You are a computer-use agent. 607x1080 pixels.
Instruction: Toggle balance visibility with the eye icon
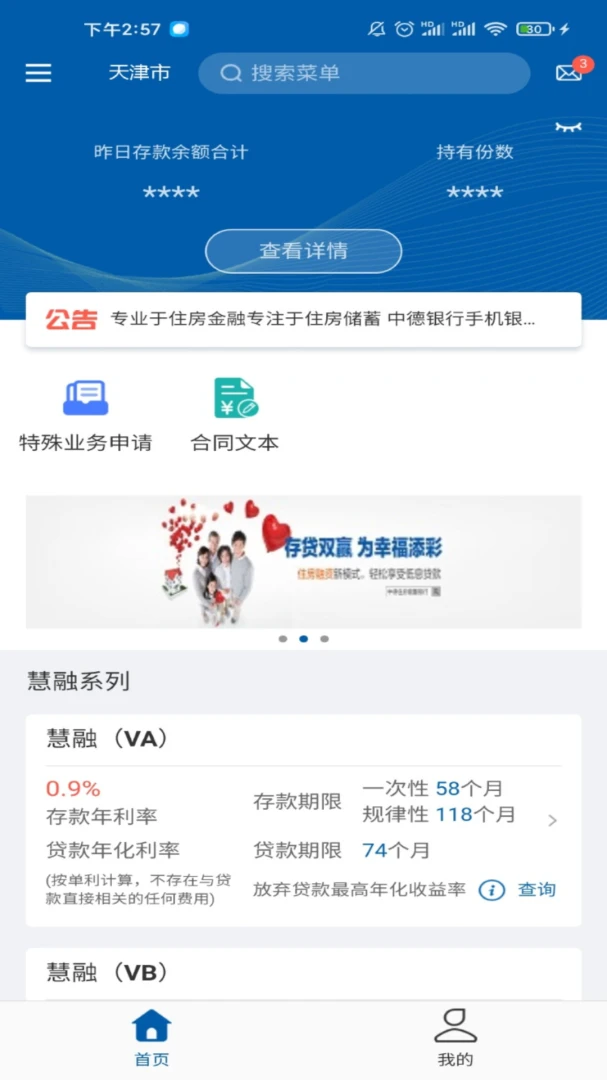click(568, 127)
